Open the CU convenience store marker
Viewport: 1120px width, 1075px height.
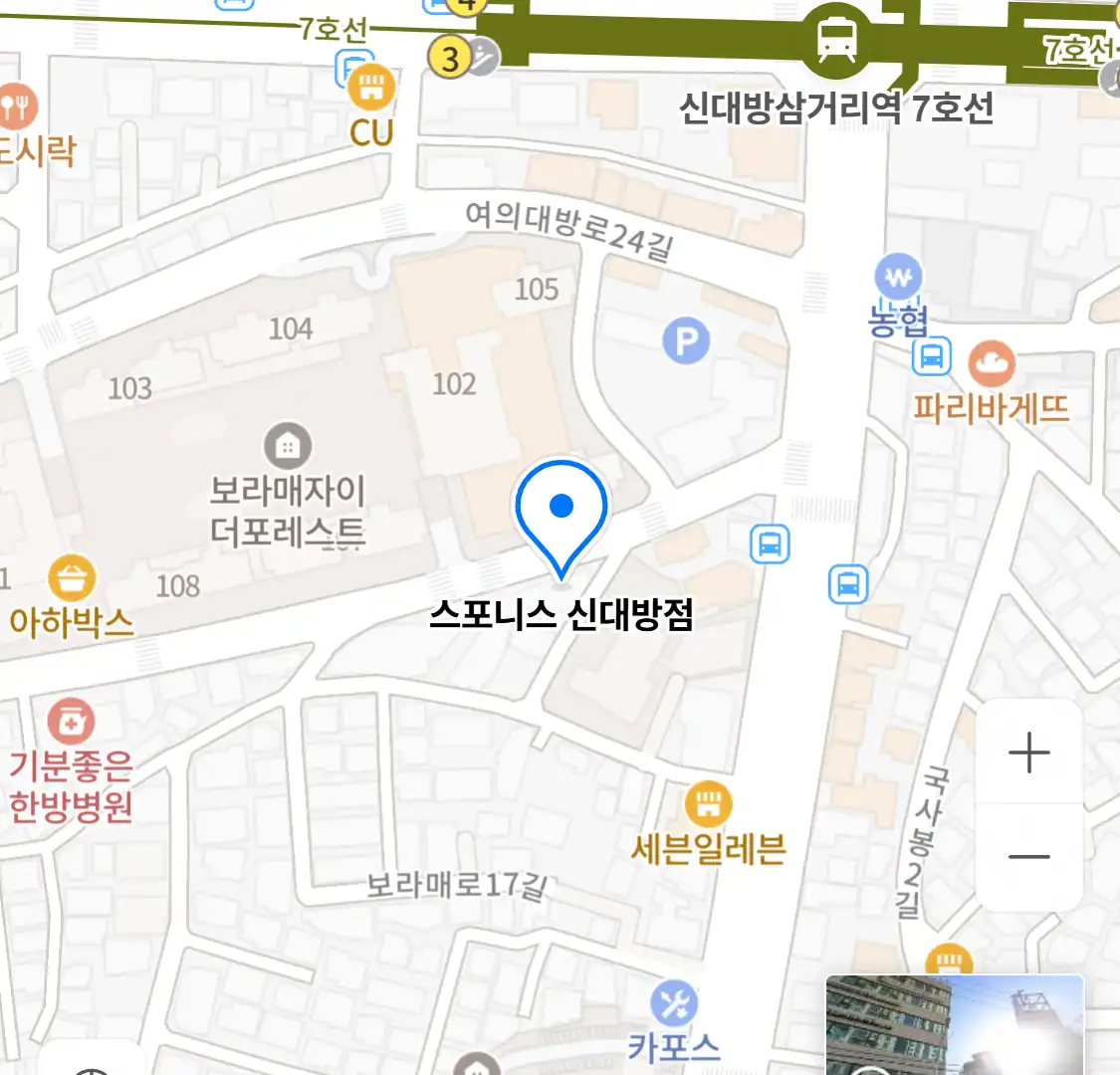coord(371,88)
